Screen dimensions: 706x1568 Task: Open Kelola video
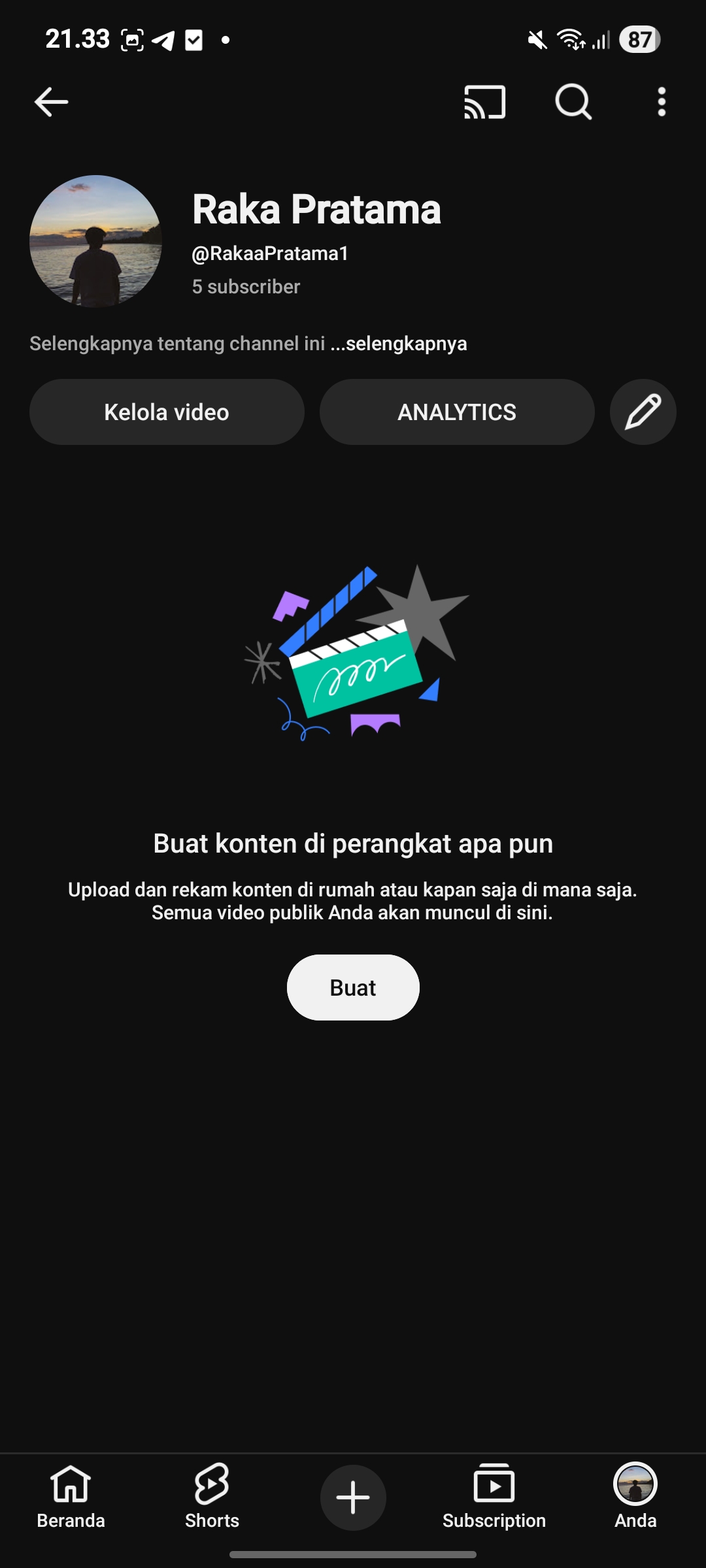pyautogui.click(x=167, y=412)
